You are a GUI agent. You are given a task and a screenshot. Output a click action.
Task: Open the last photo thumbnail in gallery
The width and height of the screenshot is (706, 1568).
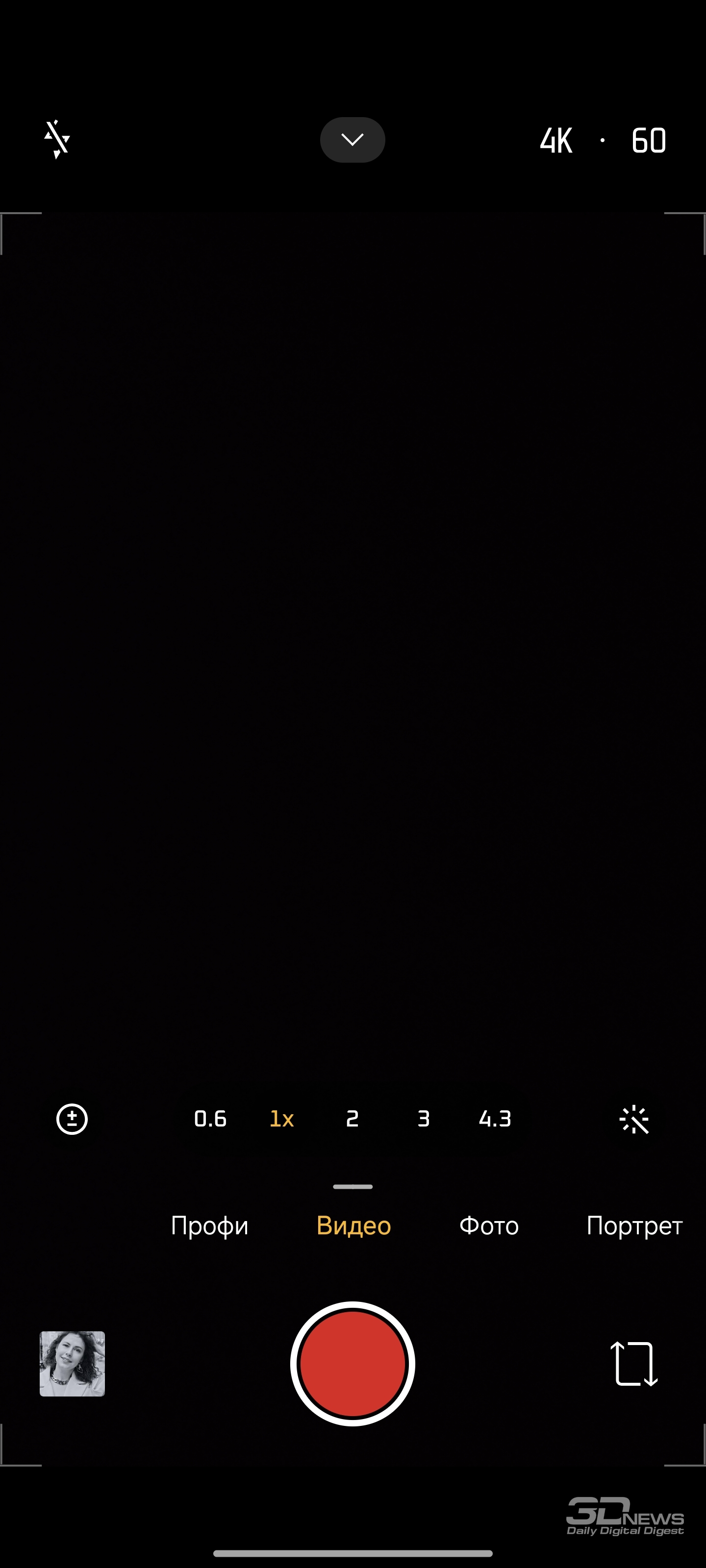point(73,1364)
